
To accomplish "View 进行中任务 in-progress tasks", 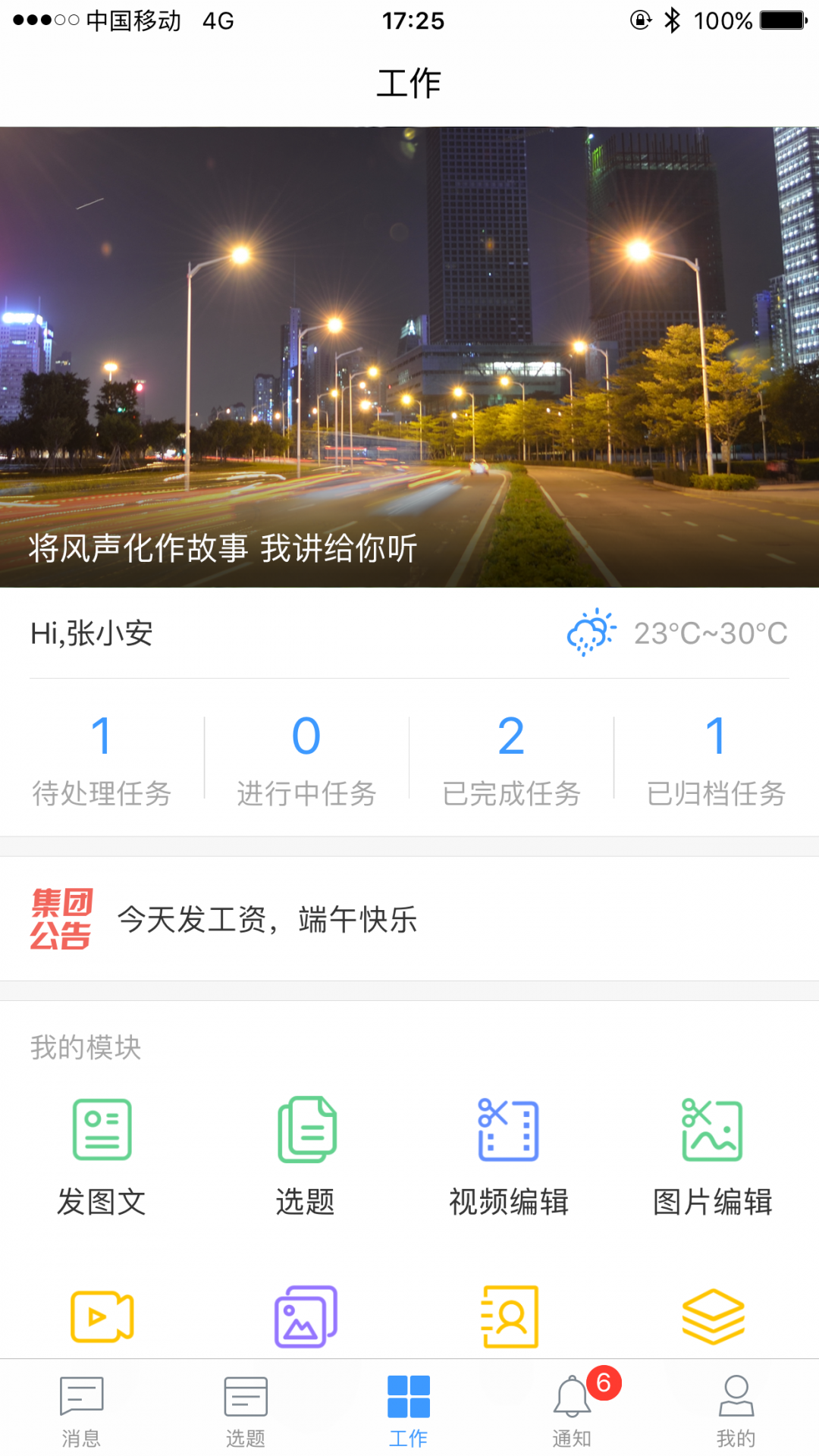I will coord(306,759).
